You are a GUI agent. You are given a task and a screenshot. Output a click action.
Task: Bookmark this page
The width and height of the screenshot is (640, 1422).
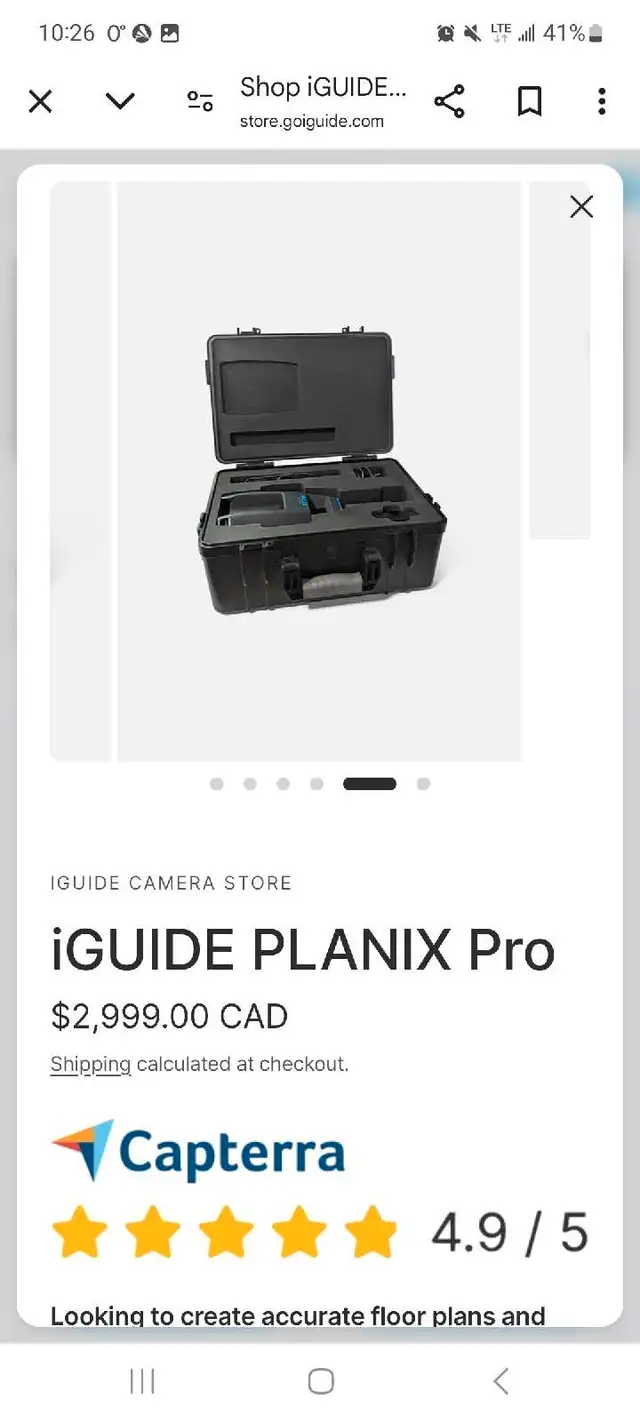pos(529,101)
